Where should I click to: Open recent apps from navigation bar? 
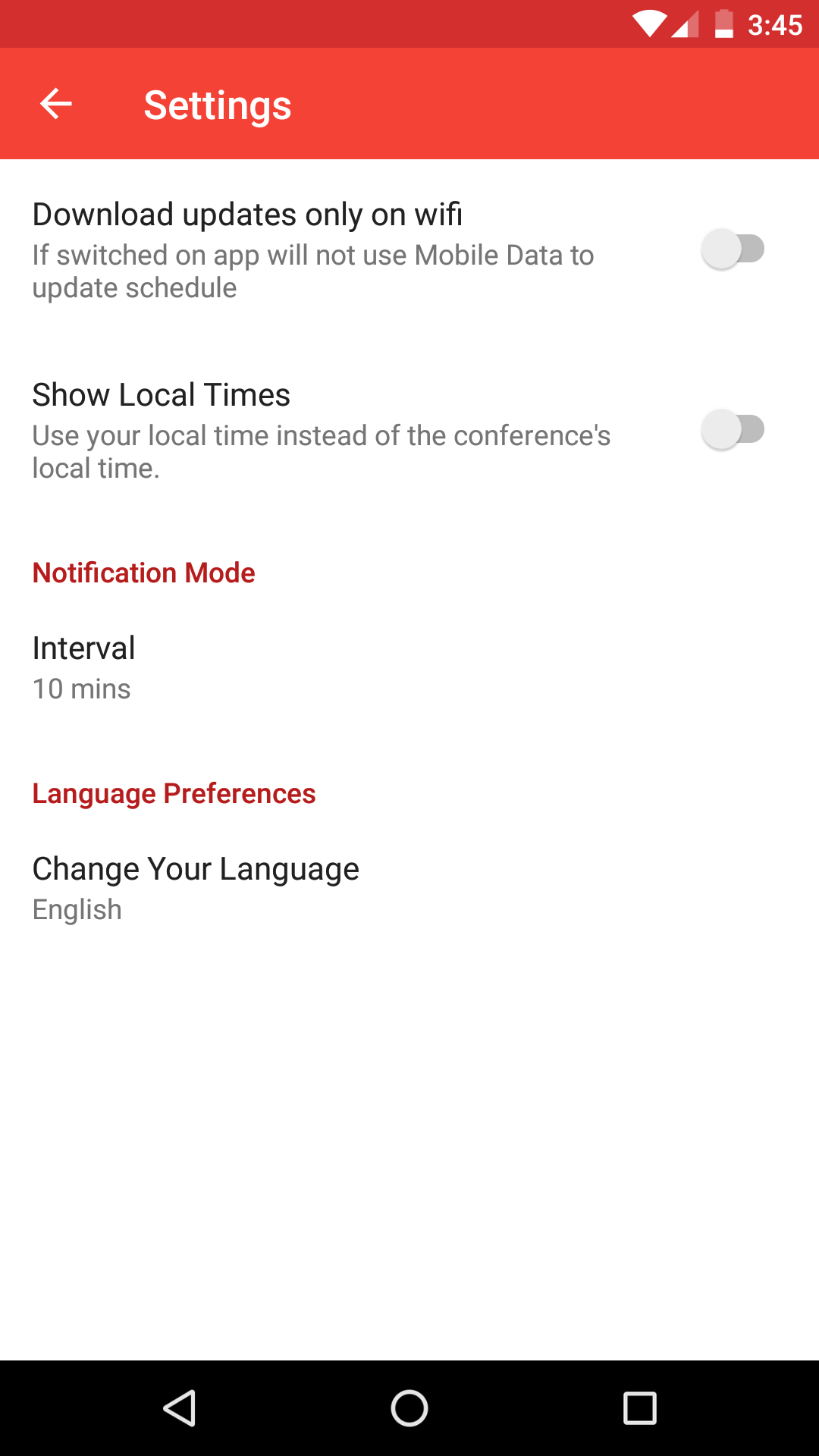coord(639,1408)
